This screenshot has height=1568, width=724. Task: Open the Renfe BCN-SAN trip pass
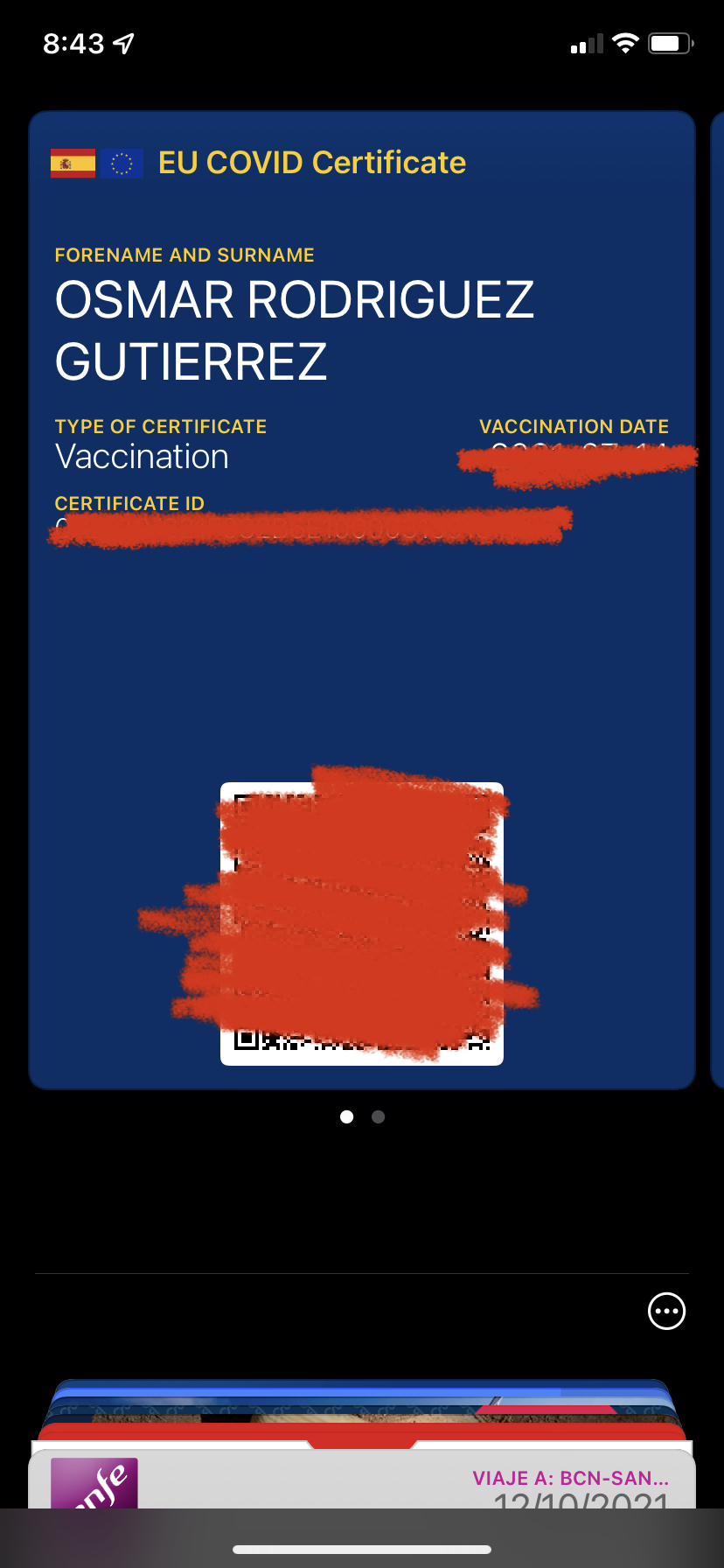(x=362, y=1481)
